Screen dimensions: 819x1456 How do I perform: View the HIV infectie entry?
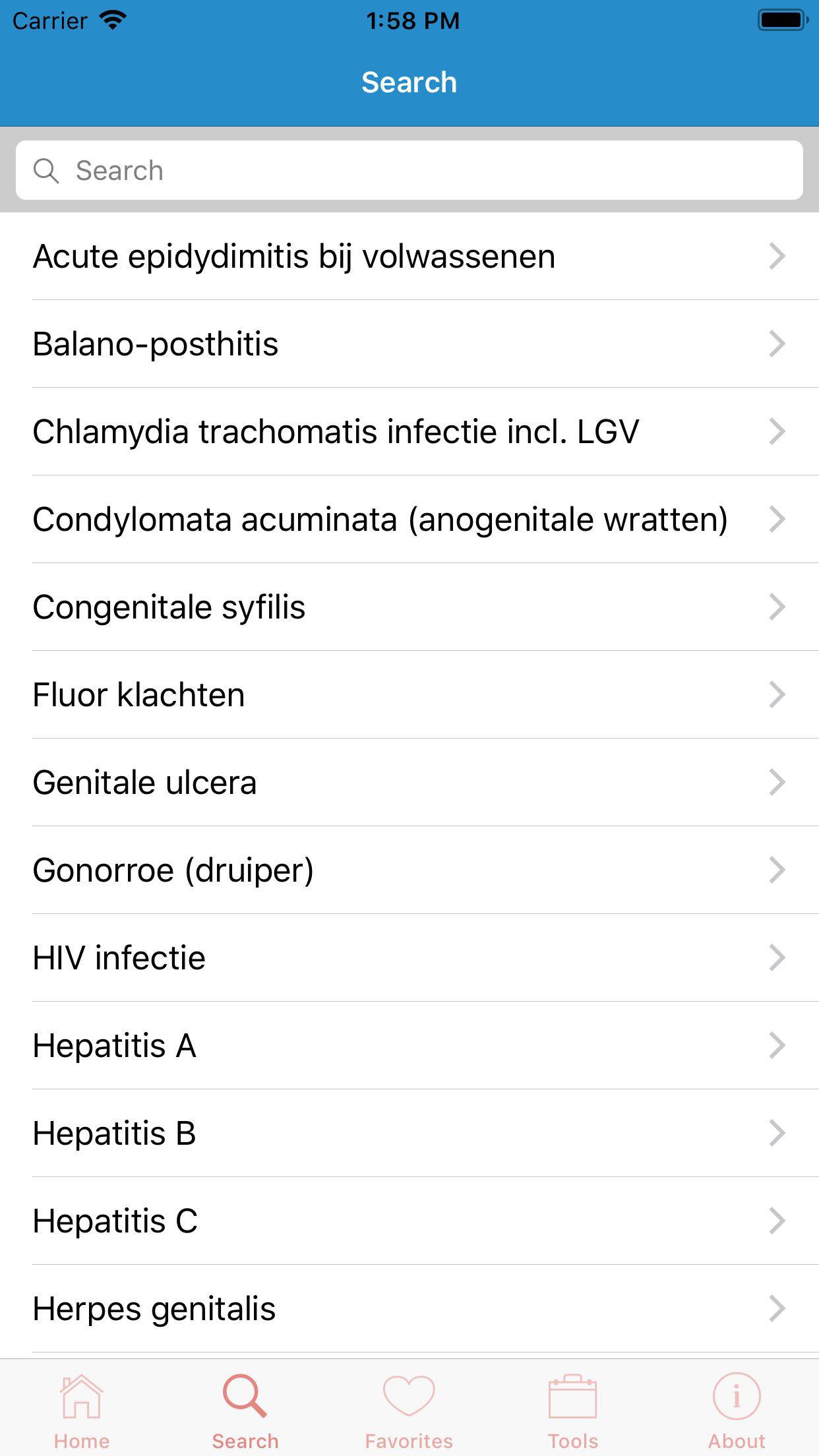(409, 957)
